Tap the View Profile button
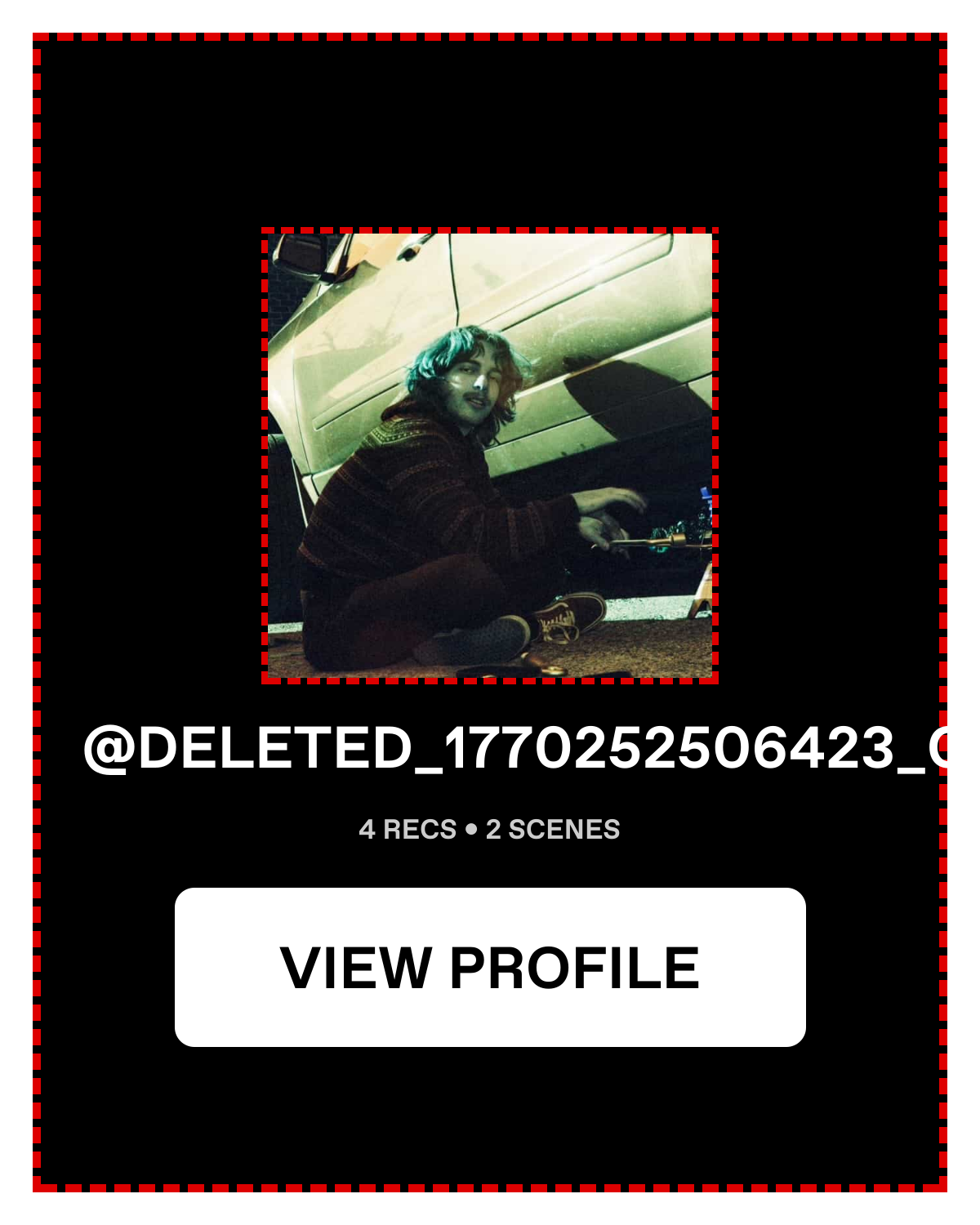 click(x=490, y=967)
